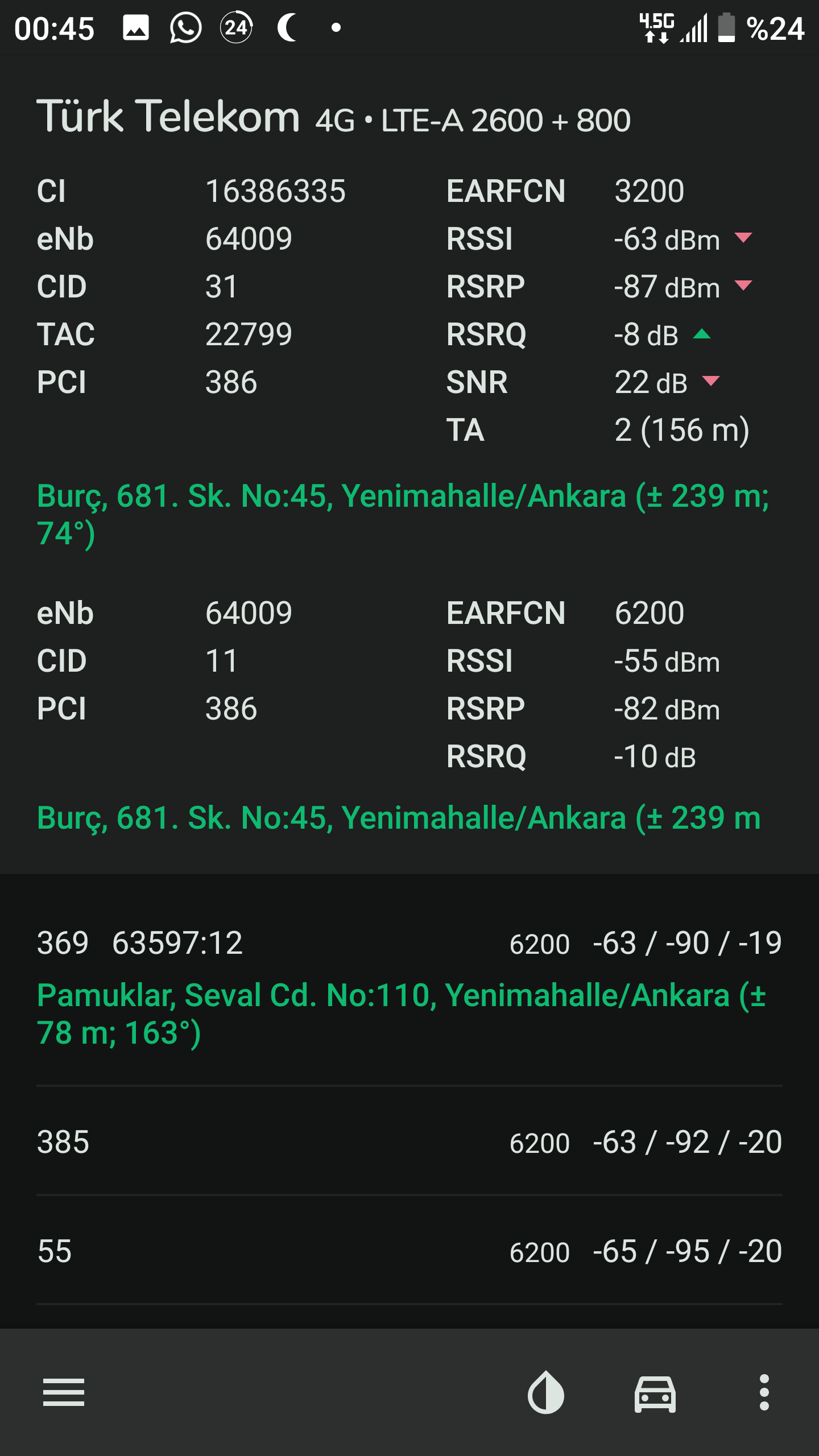Select neighbor cell 385
This screenshot has height=1456, width=819.
pos(409,1141)
